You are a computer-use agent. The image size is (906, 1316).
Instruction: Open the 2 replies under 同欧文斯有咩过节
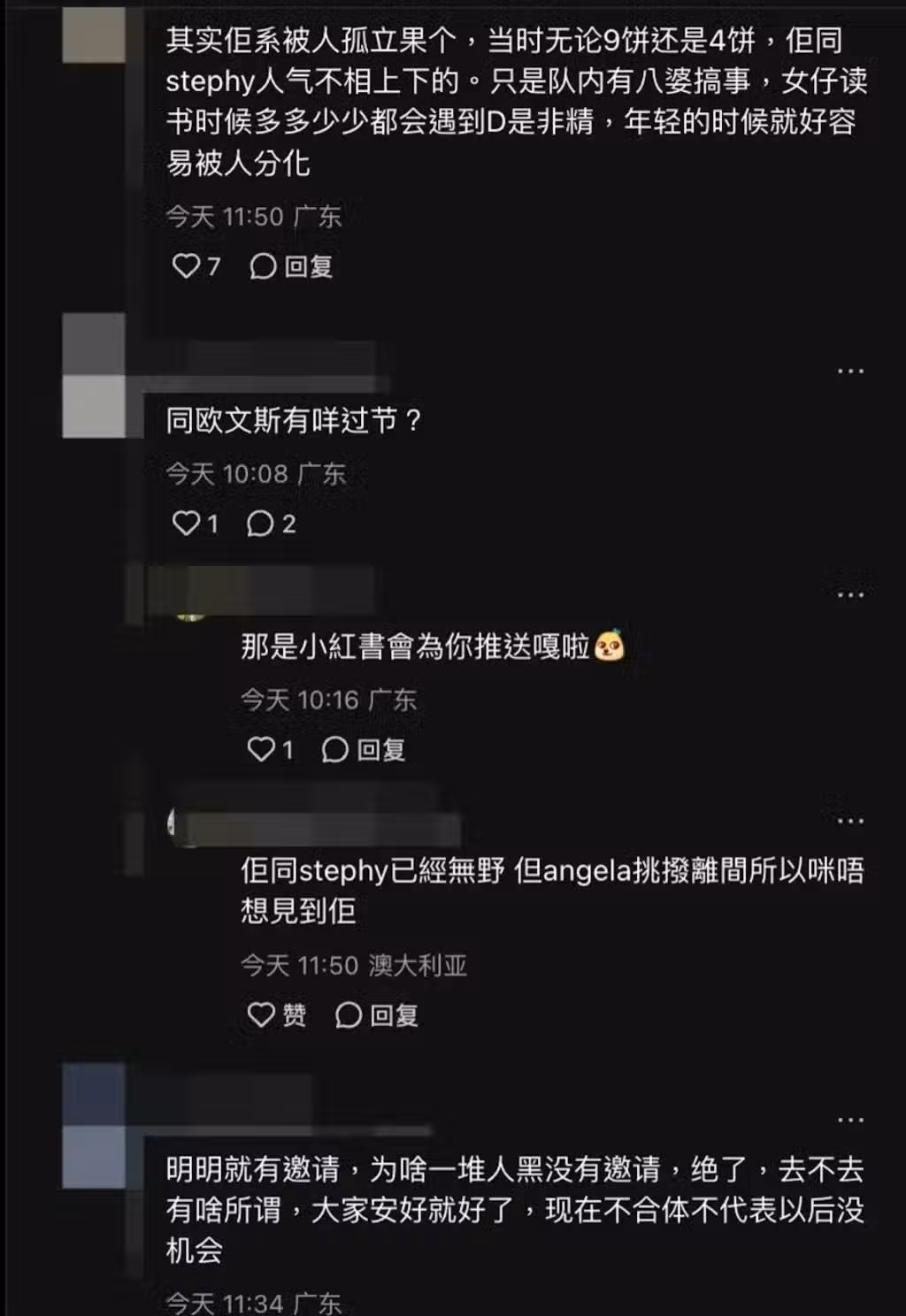[272, 524]
